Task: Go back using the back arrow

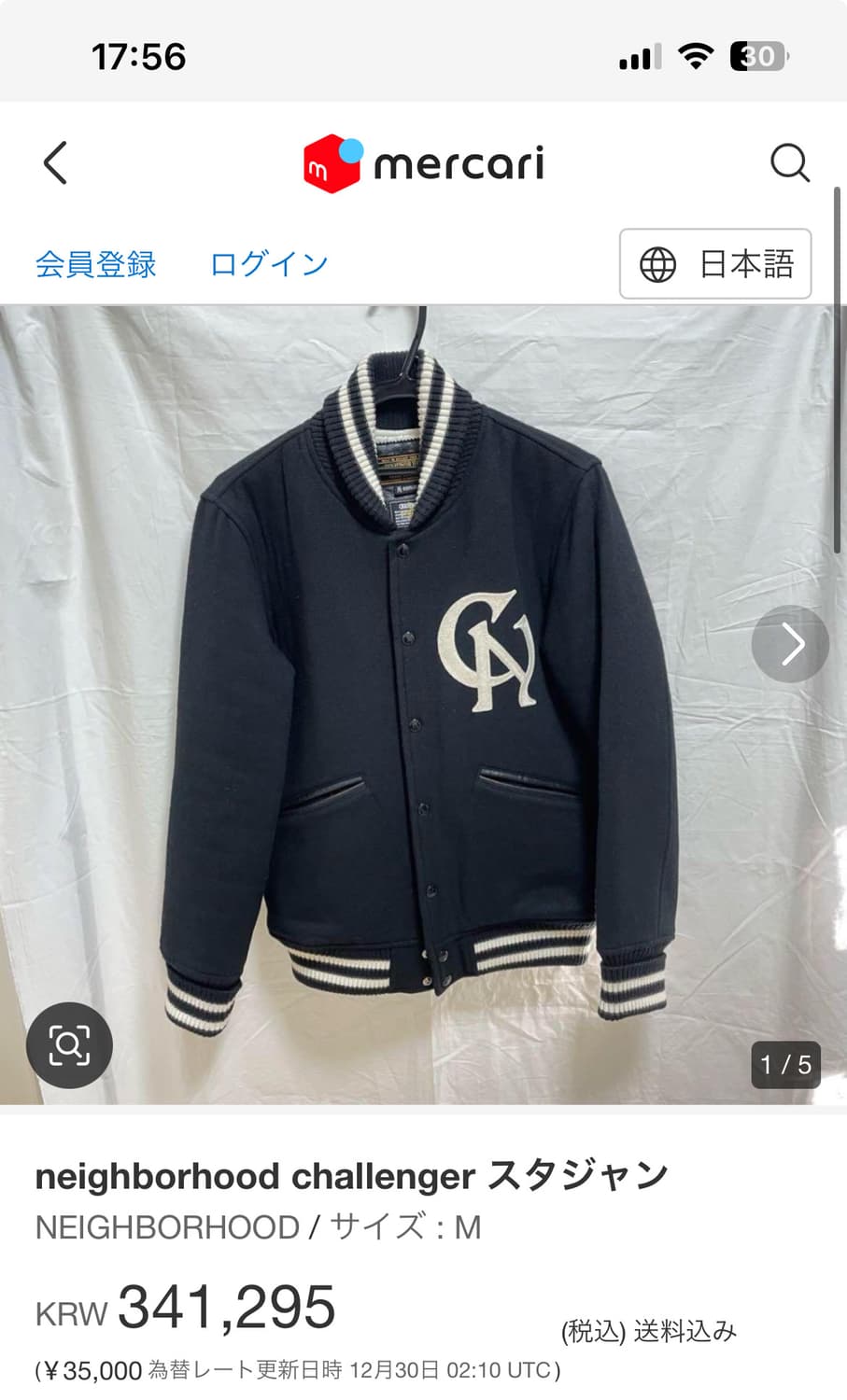Action: point(55,163)
